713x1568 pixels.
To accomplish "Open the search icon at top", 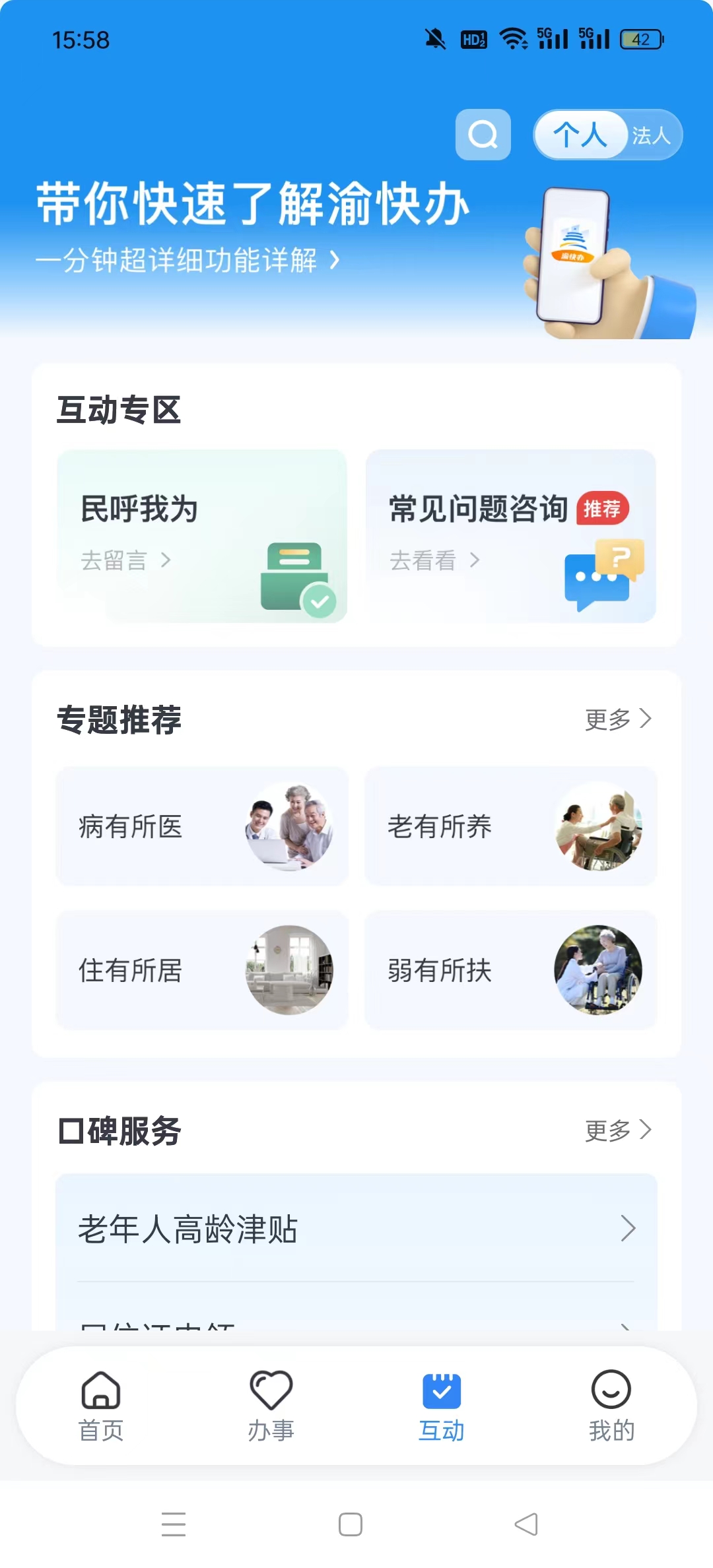I will point(483,135).
